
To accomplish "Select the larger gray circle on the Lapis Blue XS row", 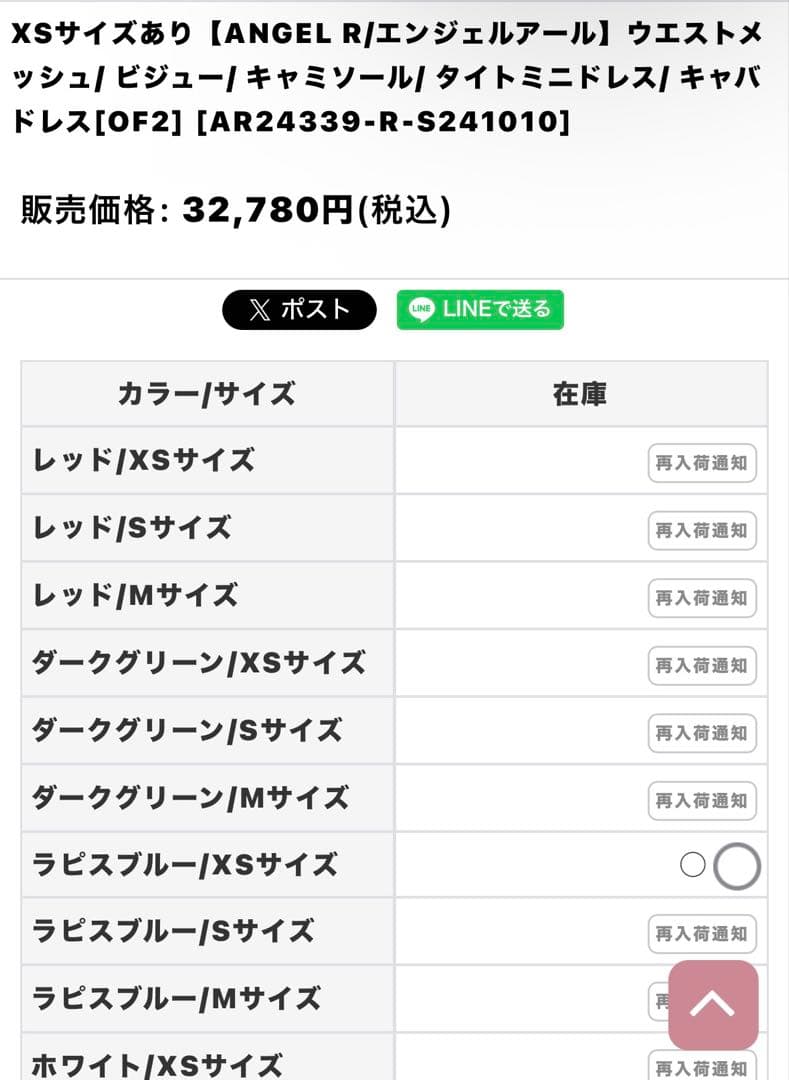I will coord(737,866).
